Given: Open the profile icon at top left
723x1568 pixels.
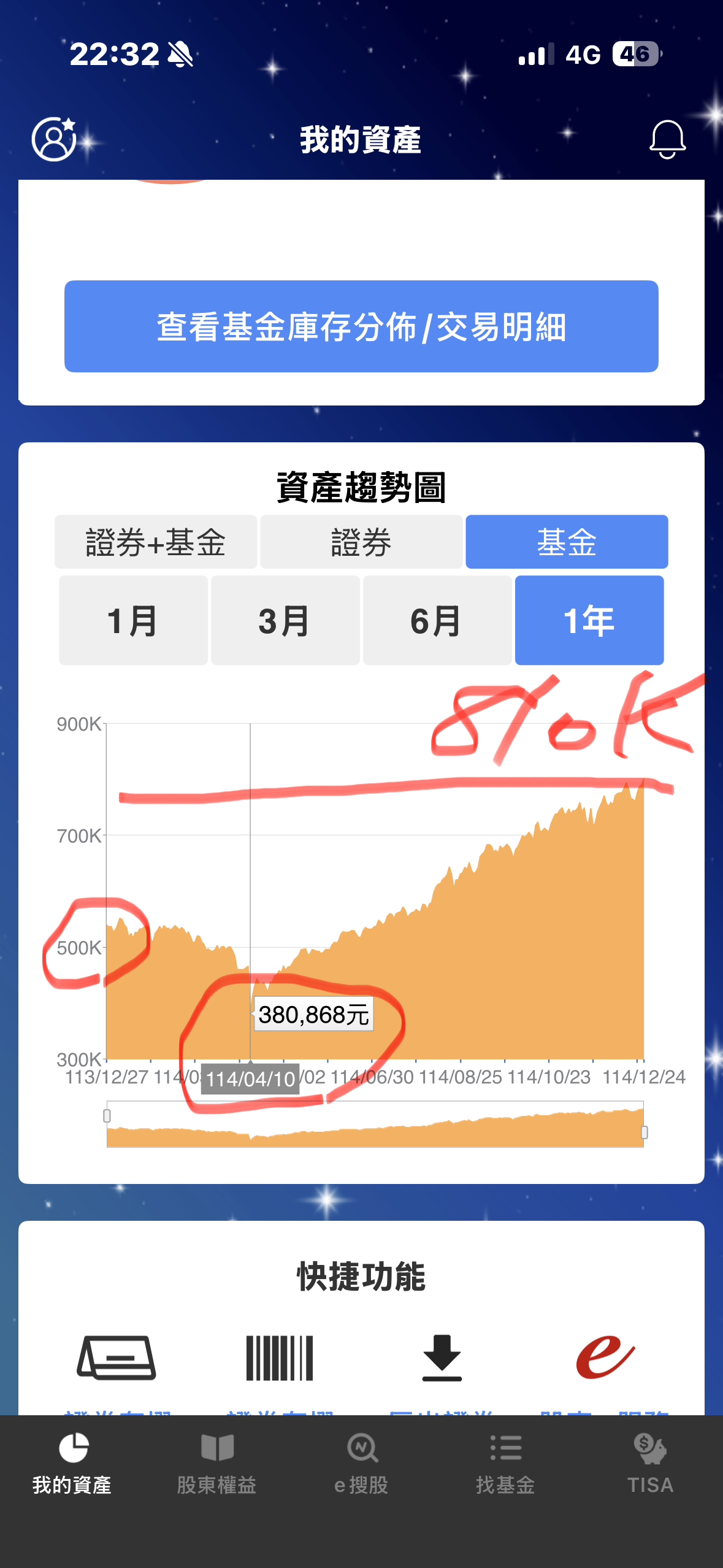Looking at the screenshot, I should pyautogui.click(x=54, y=139).
